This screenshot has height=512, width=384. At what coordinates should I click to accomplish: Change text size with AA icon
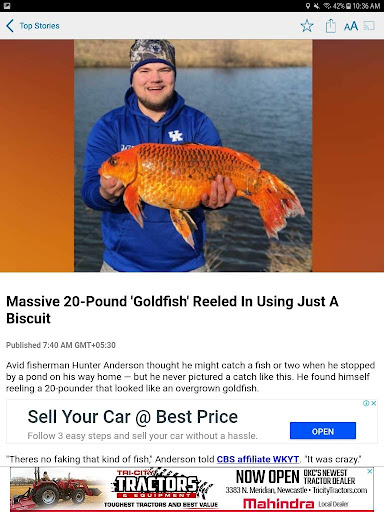[351, 26]
